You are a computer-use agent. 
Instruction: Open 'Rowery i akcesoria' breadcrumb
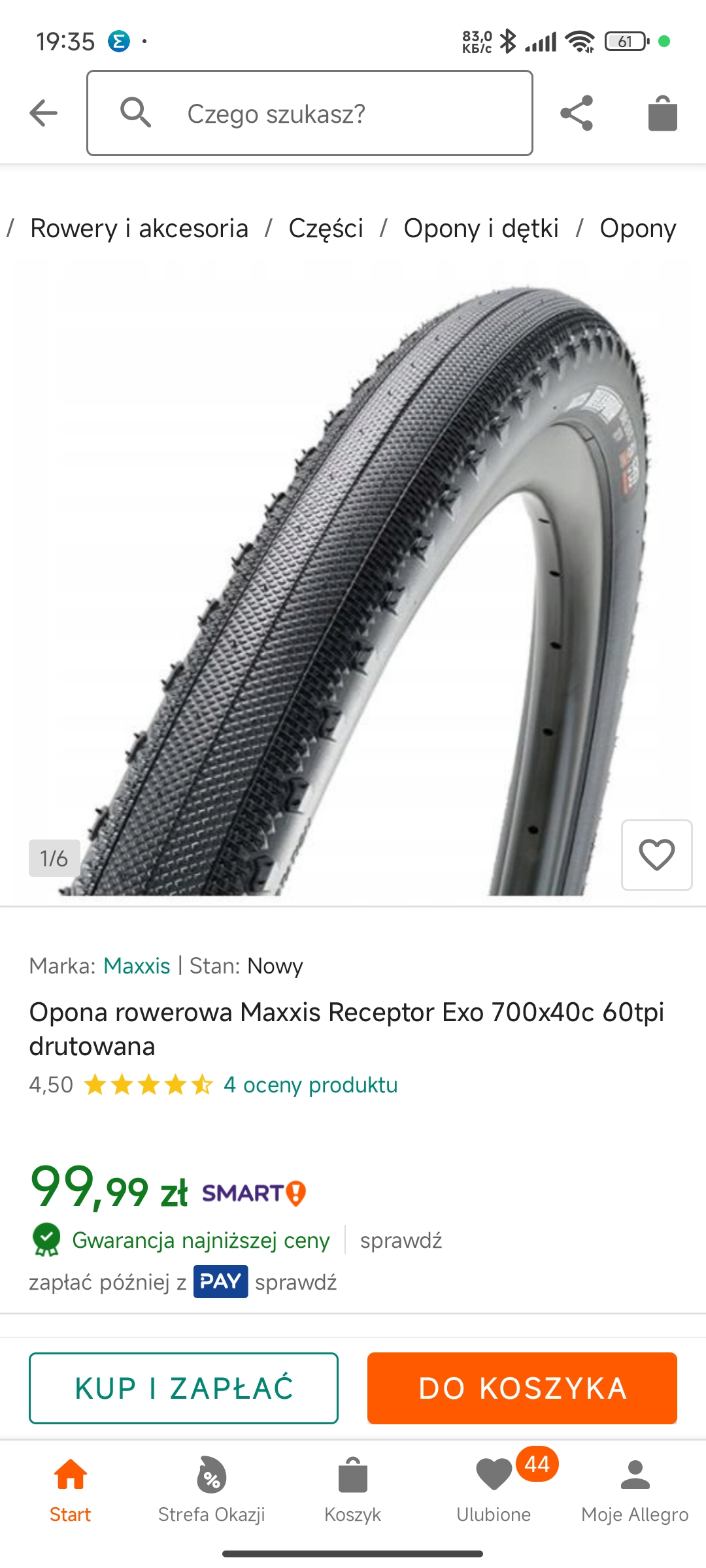coord(139,229)
